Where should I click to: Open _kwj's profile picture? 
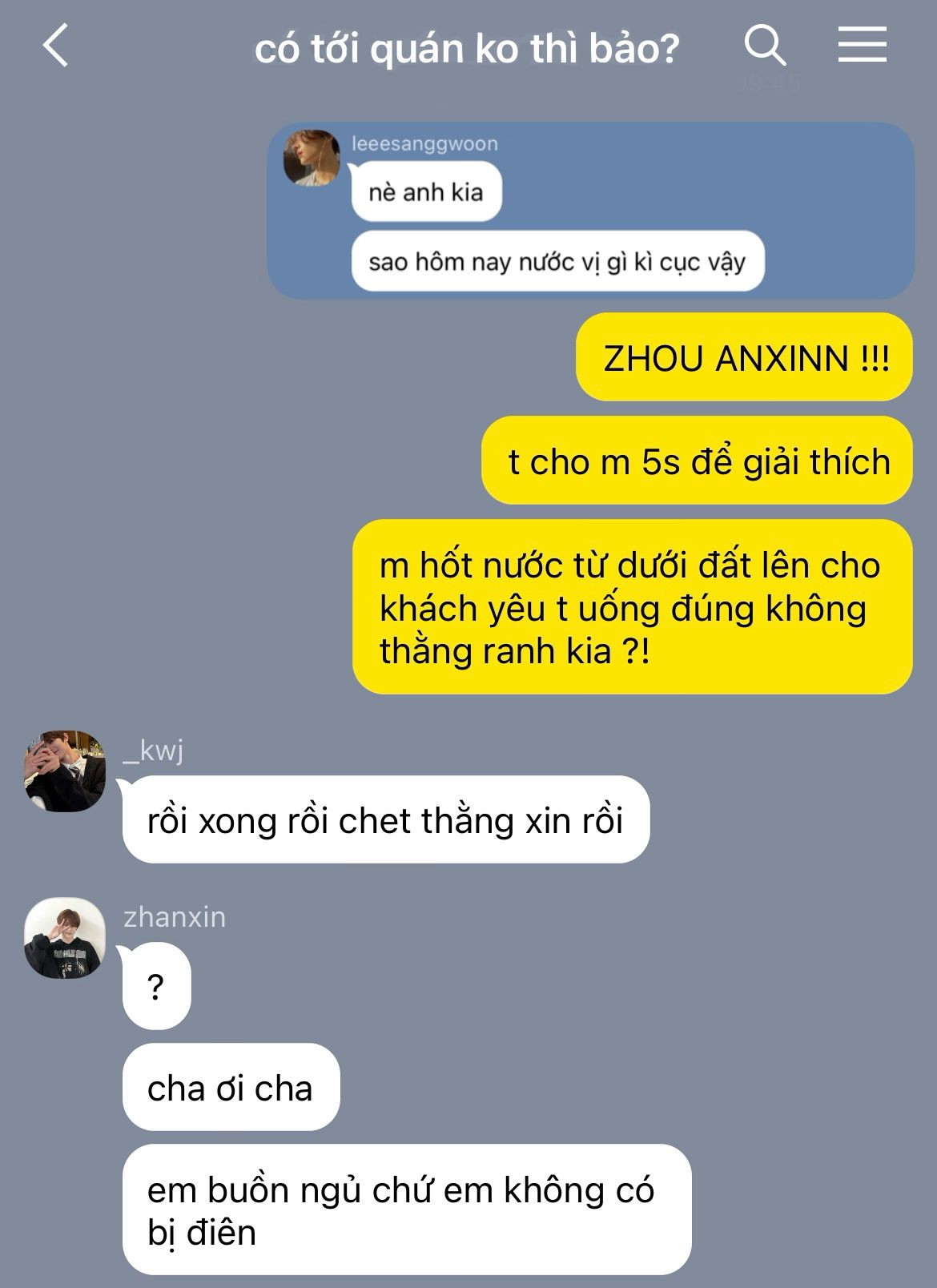coord(65,771)
